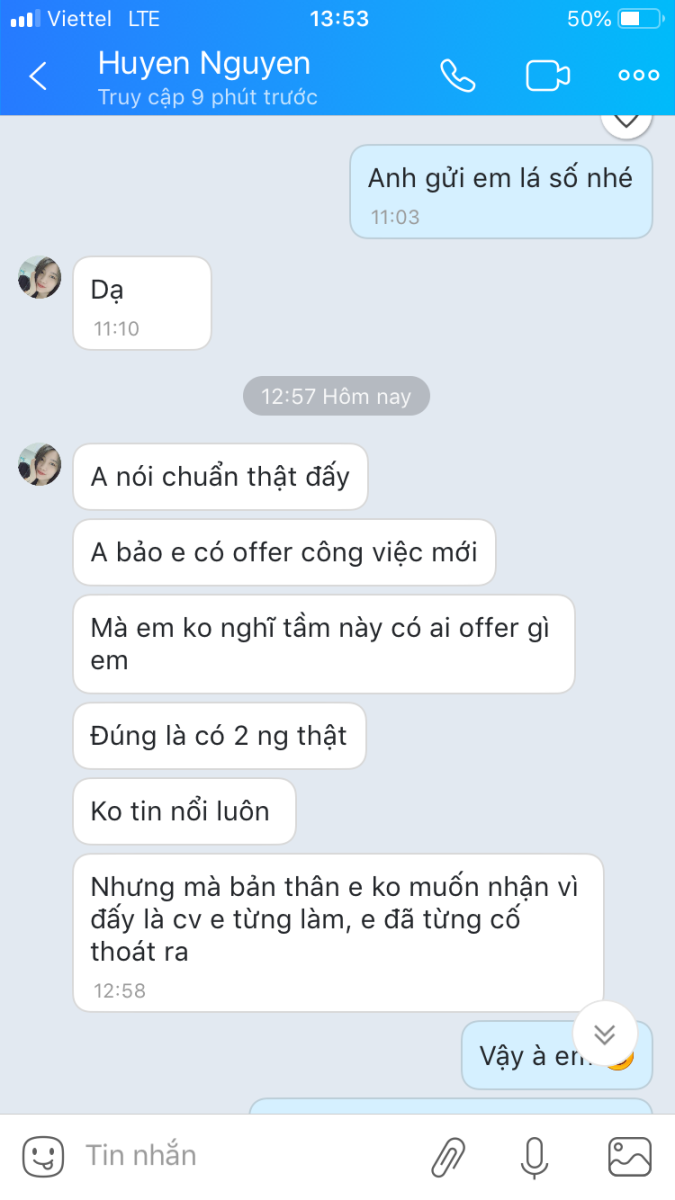Go back from Huyen Nguyen chat
Screen dimensions: 675x1200
coord(38,76)
